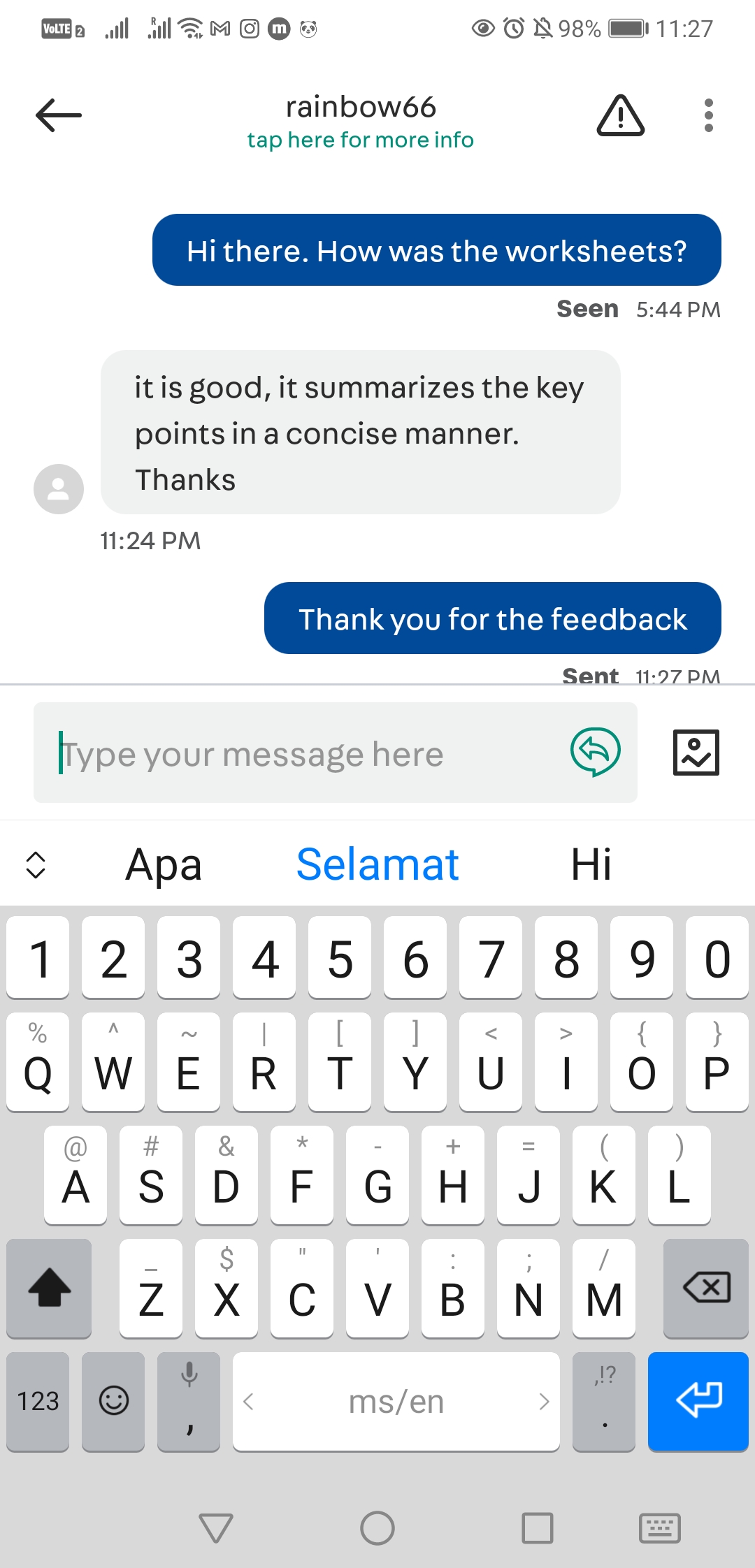The width and height of the screenshot is (755, 1568).
Task: Pick the 'Apa' word suggestion
Action: tap(164, 864)
